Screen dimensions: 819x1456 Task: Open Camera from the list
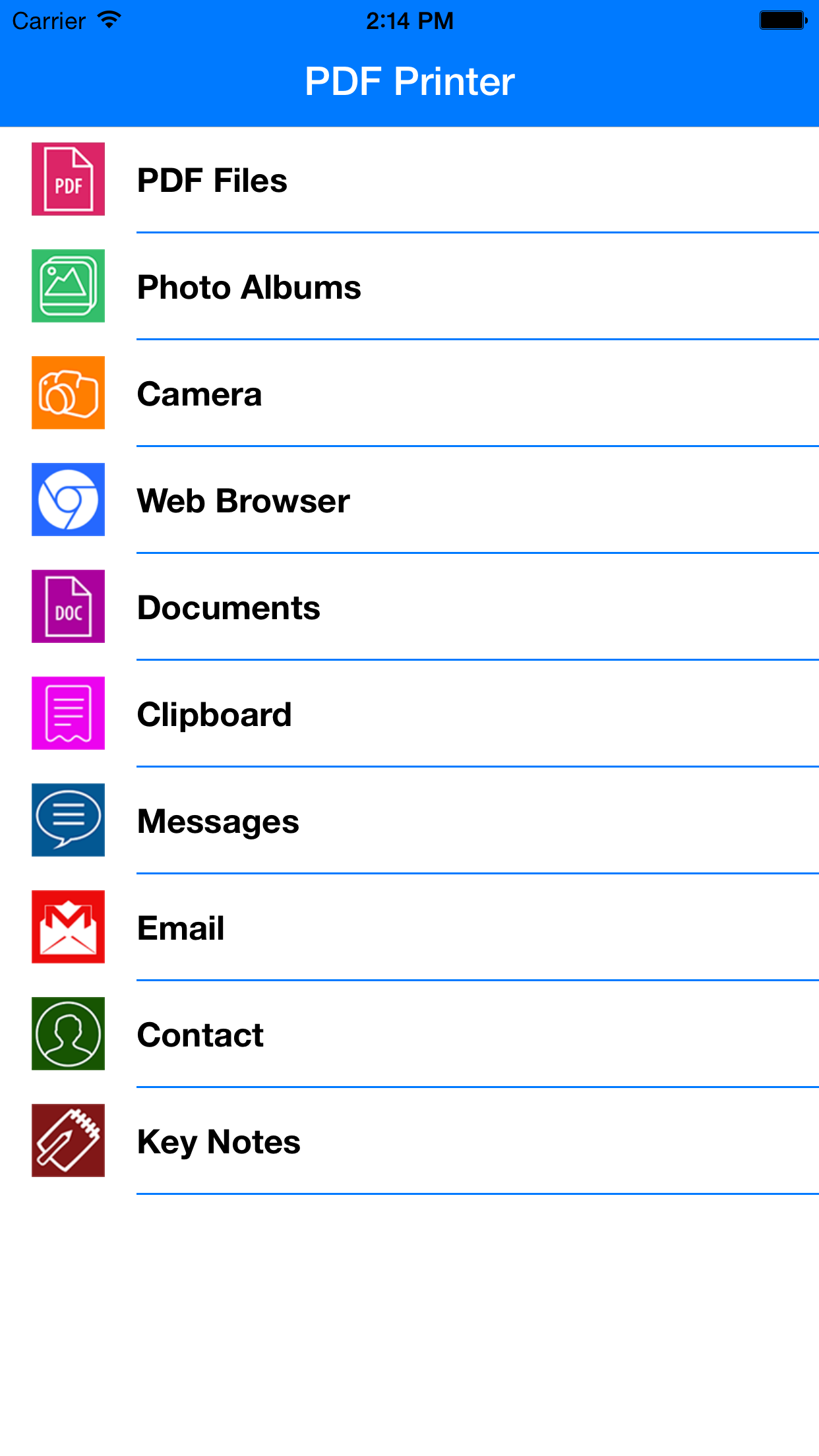(x=199, y=392)
